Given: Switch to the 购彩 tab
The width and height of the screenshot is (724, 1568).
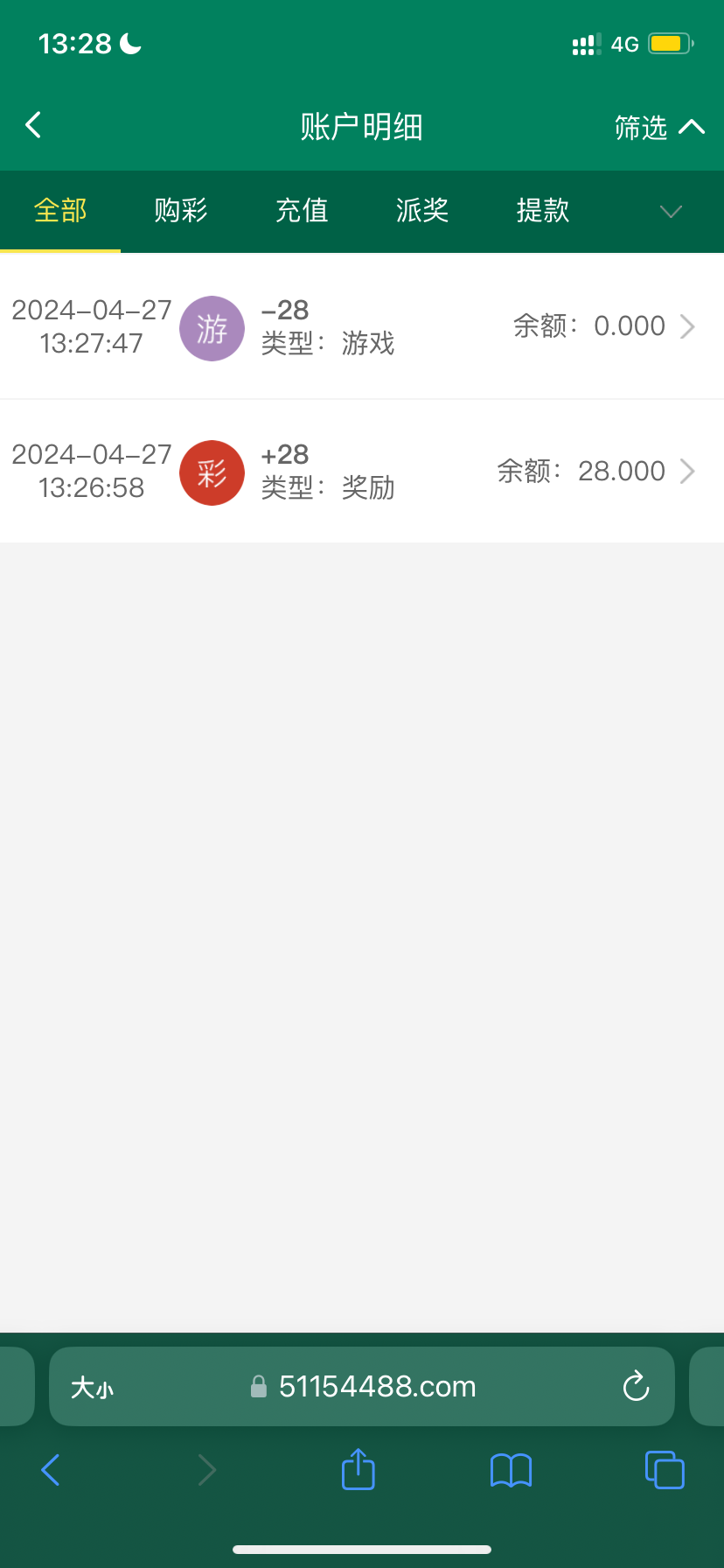Looking at the screenshot, I should pyautogui.click(x=181, y=211).
